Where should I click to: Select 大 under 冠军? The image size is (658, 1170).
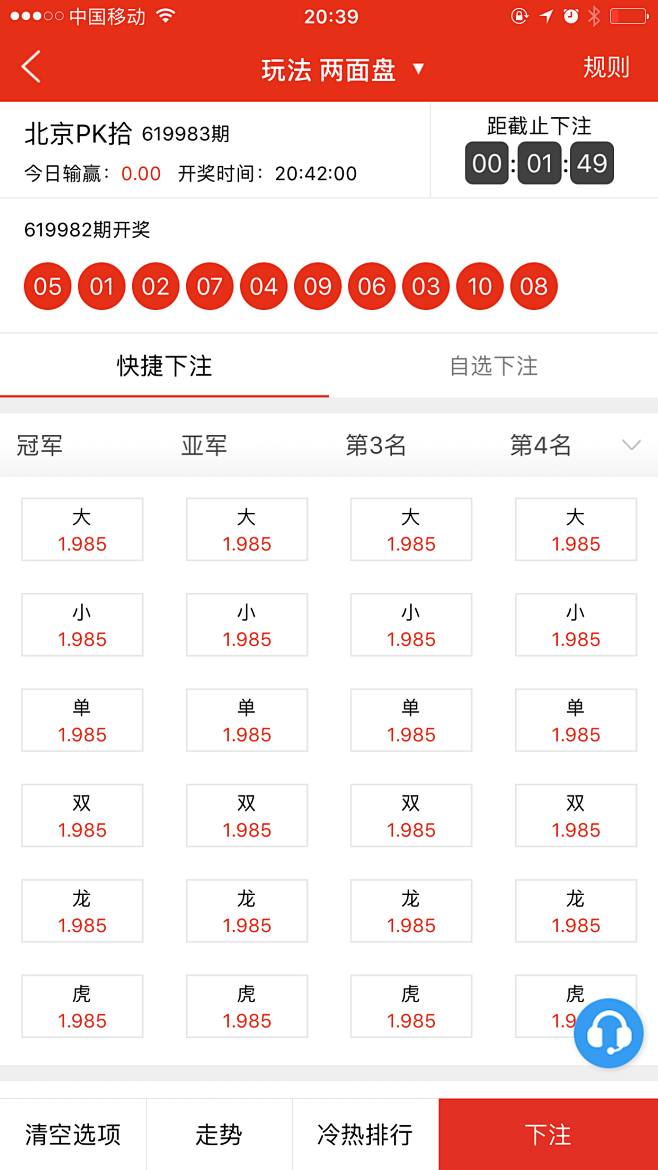click(x=82, y=530)
